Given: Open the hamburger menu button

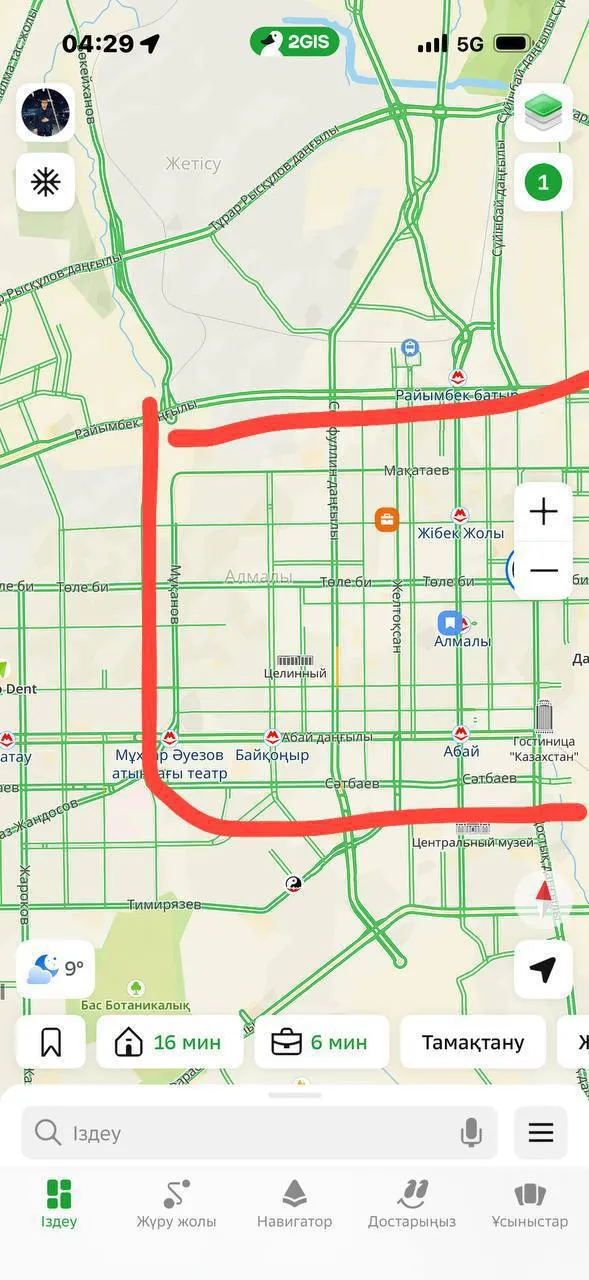Looking at the screenshot, I should [x=541, y=1133].
